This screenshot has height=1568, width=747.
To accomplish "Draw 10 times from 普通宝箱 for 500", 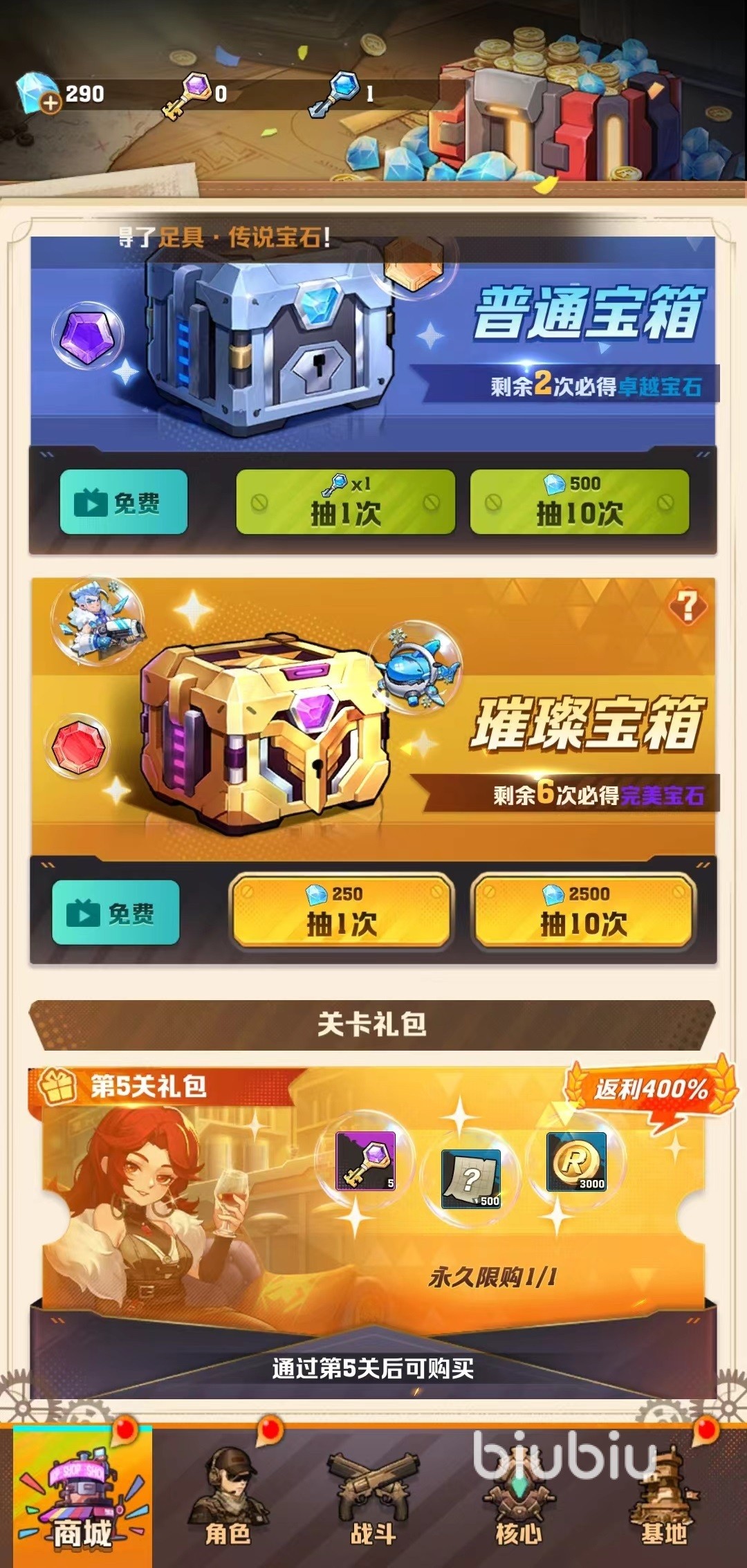I will [579, 502].
